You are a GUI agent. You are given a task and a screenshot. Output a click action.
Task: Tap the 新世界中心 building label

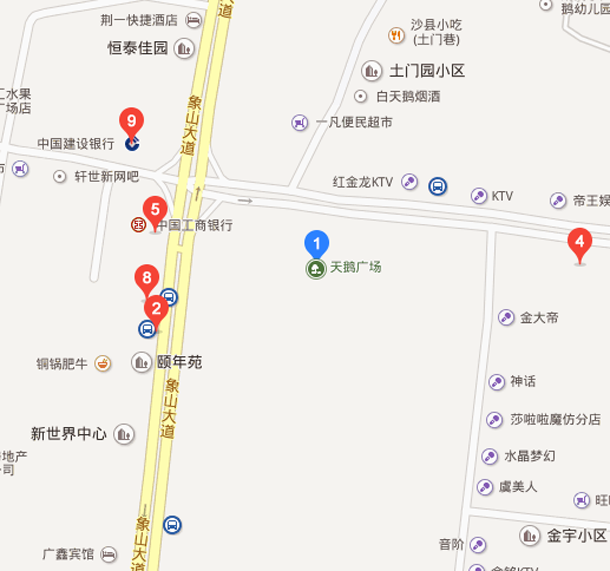[x=68, y=434]
